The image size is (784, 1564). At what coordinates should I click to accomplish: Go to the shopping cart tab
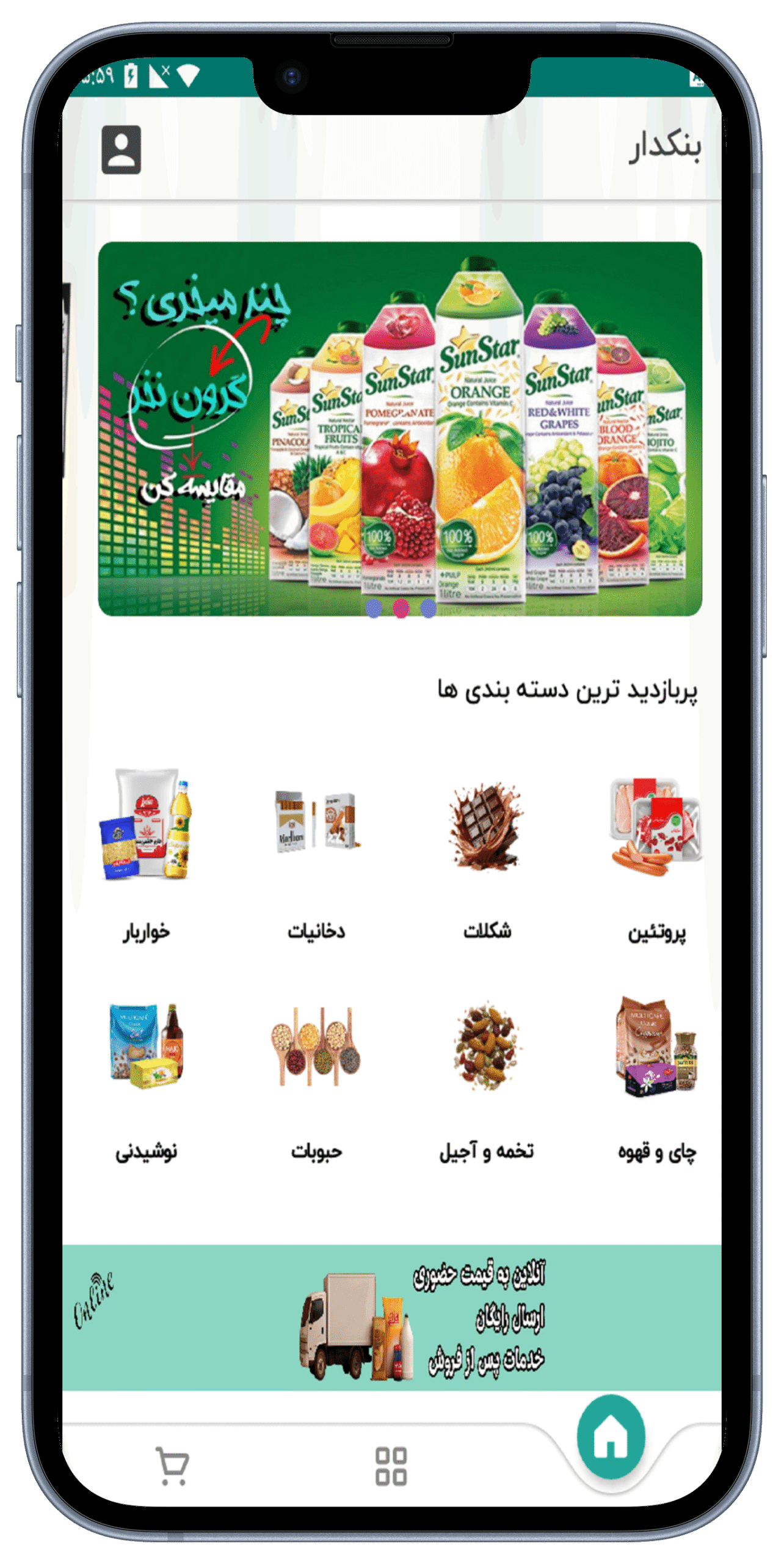172,1466
